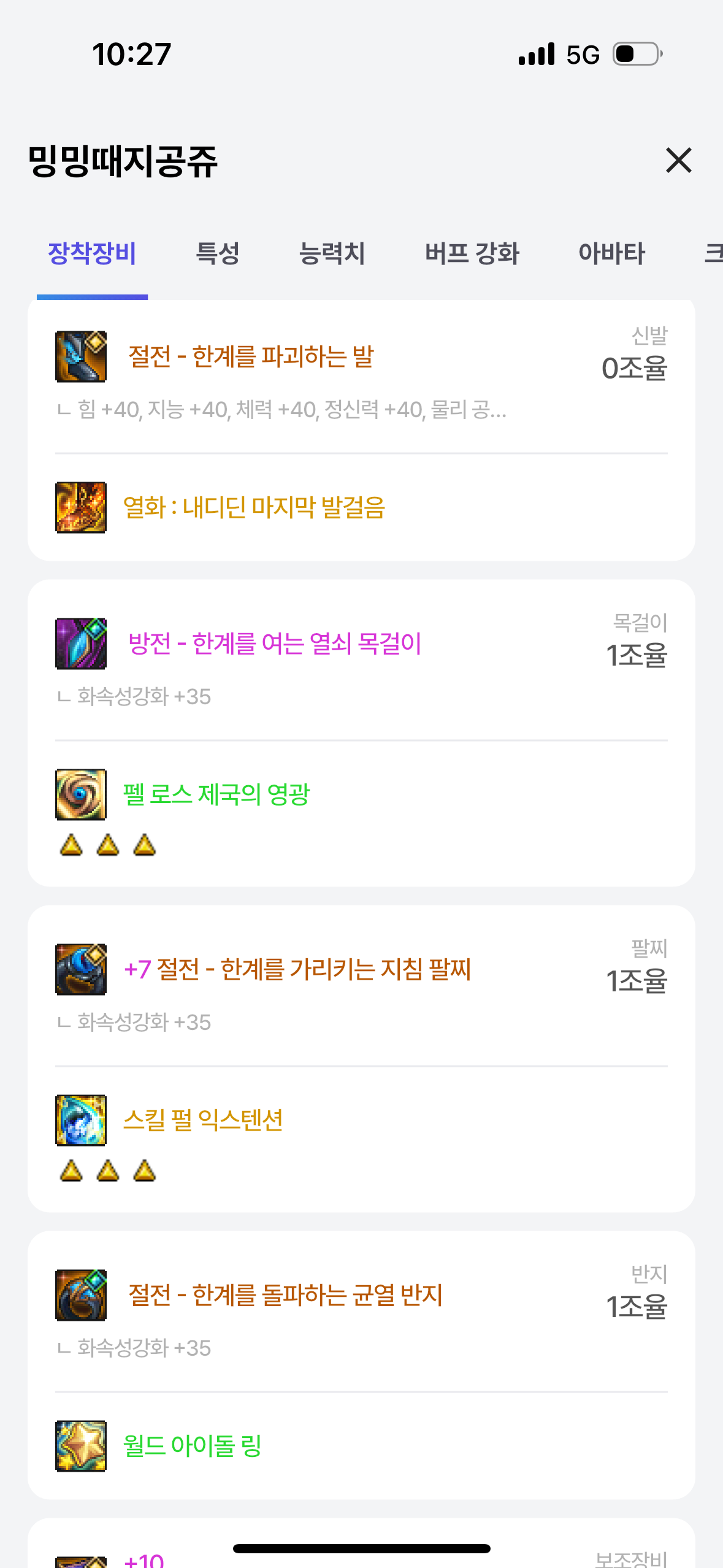View 펠 로스 제국의 영광 item
The image size is (723, 1568).
pos(216,794)
